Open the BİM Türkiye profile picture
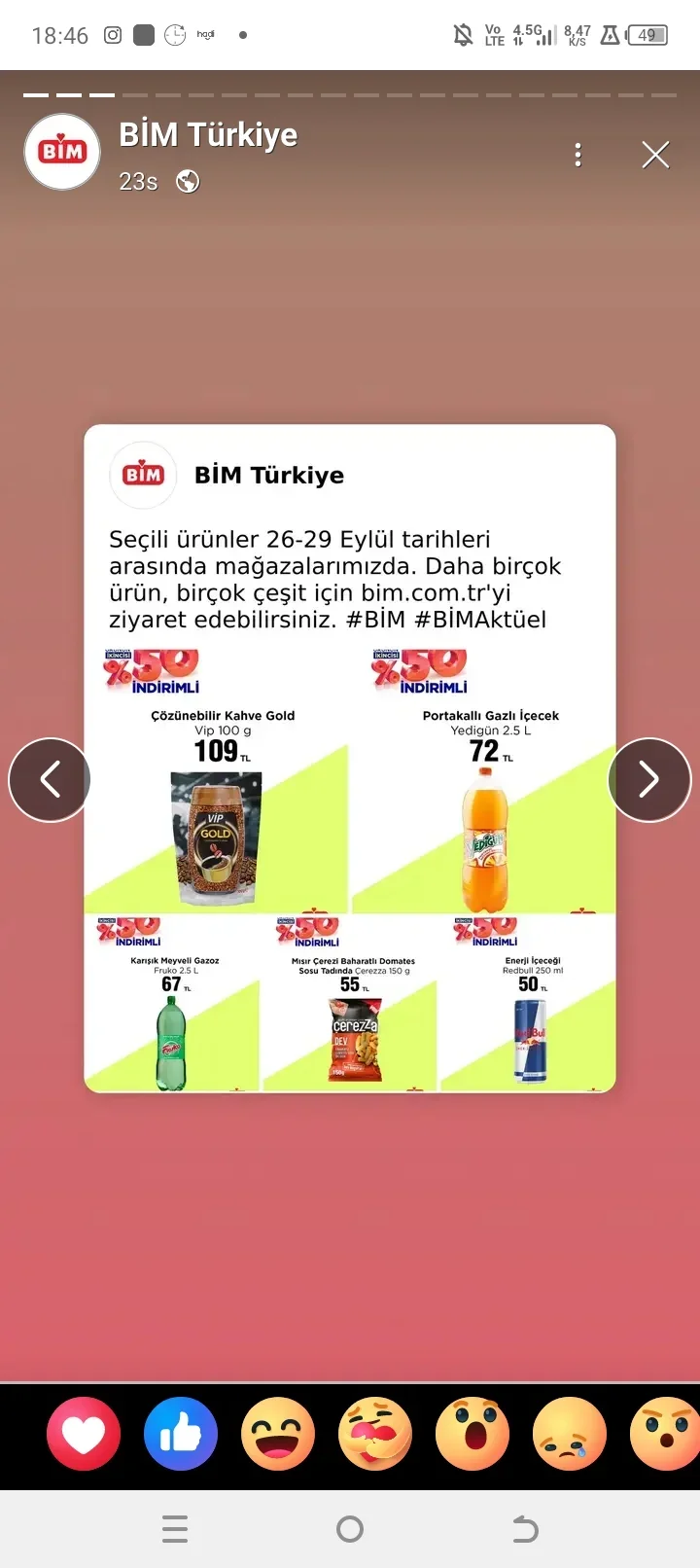The height and width of the screenshot is (1568, 700). 61,152
